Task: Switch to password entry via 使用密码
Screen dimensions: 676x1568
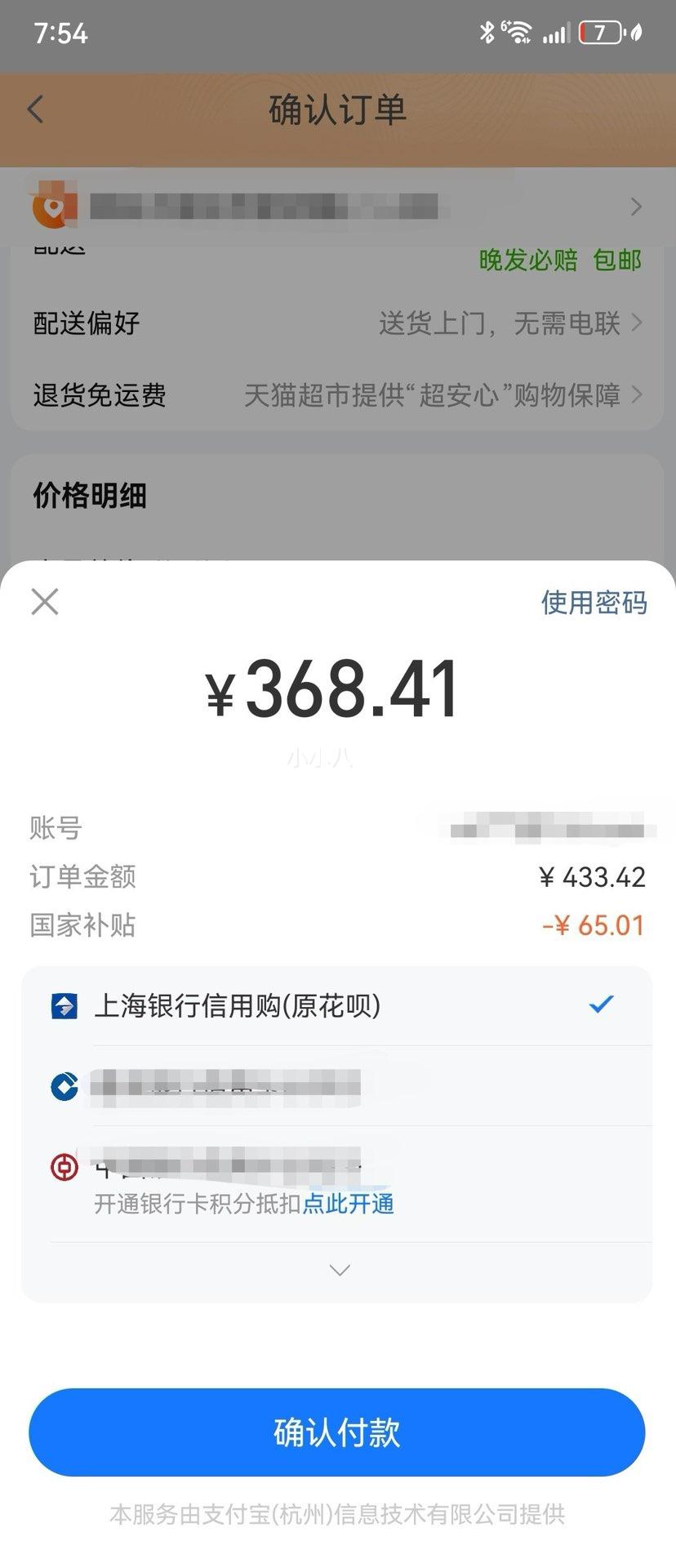Action: (x=593, y=603)
